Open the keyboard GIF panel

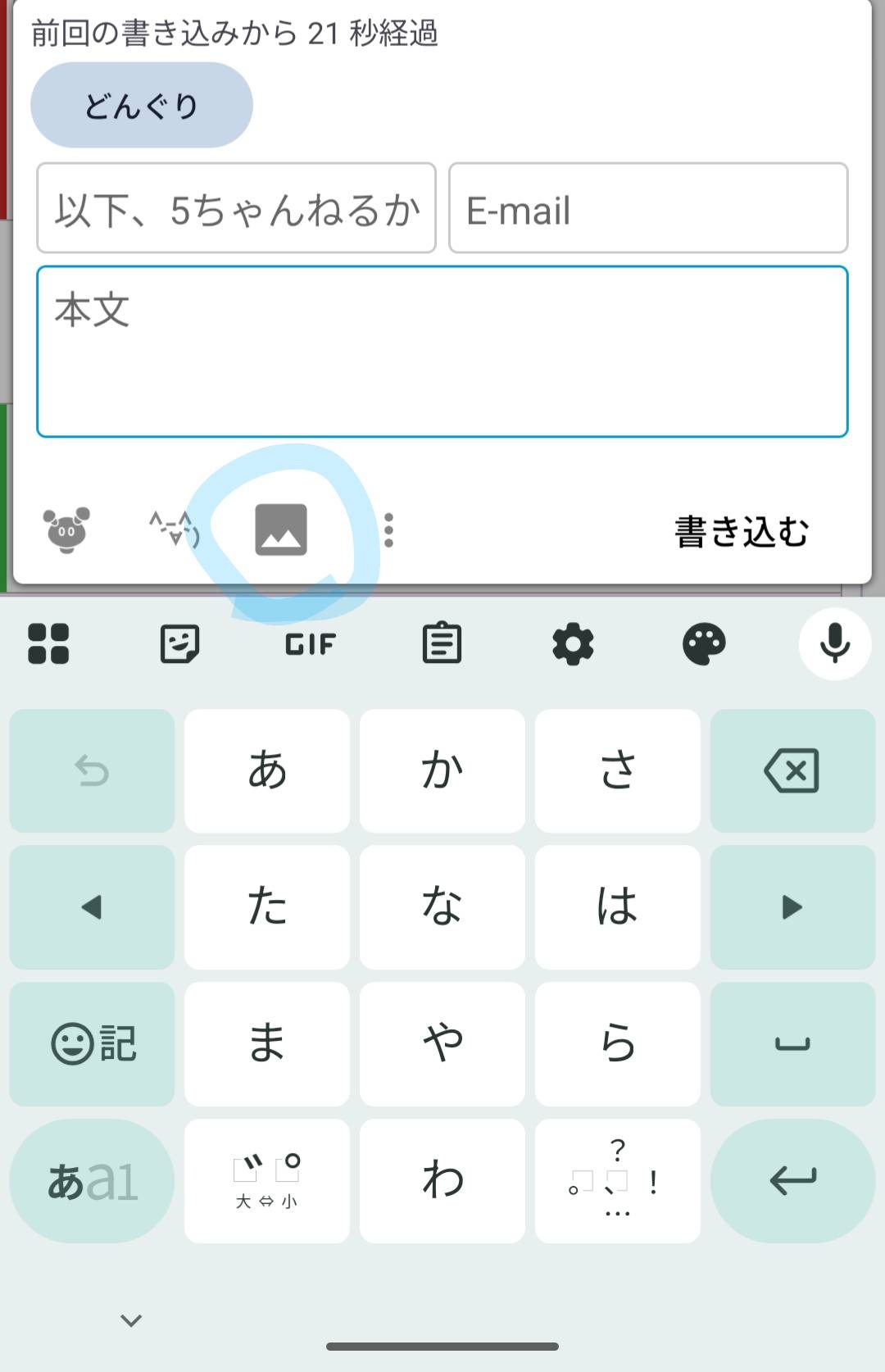(311, 644)
